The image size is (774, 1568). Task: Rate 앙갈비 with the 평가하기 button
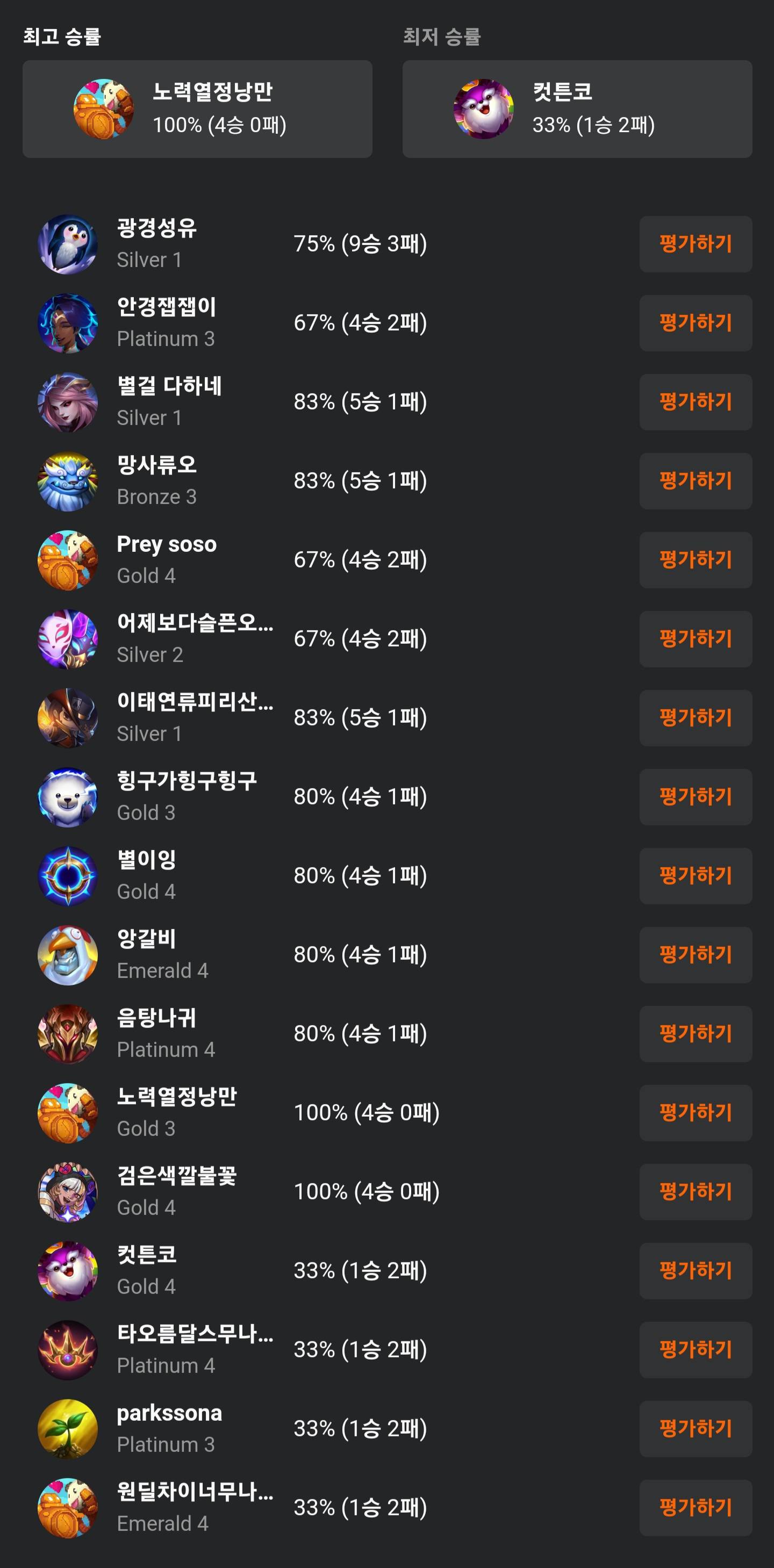[695, 954]
